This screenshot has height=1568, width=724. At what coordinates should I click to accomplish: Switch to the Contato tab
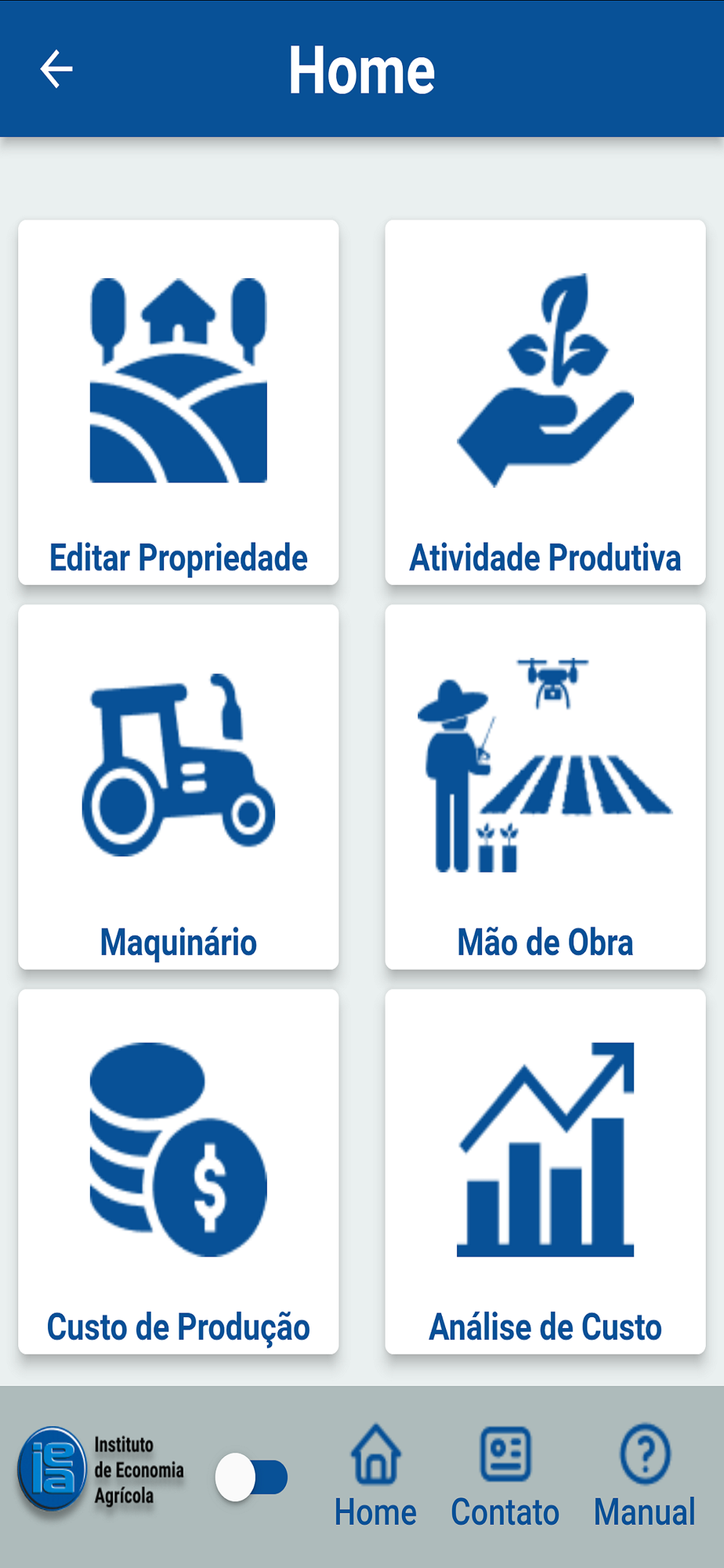[x=505, y=1477]
